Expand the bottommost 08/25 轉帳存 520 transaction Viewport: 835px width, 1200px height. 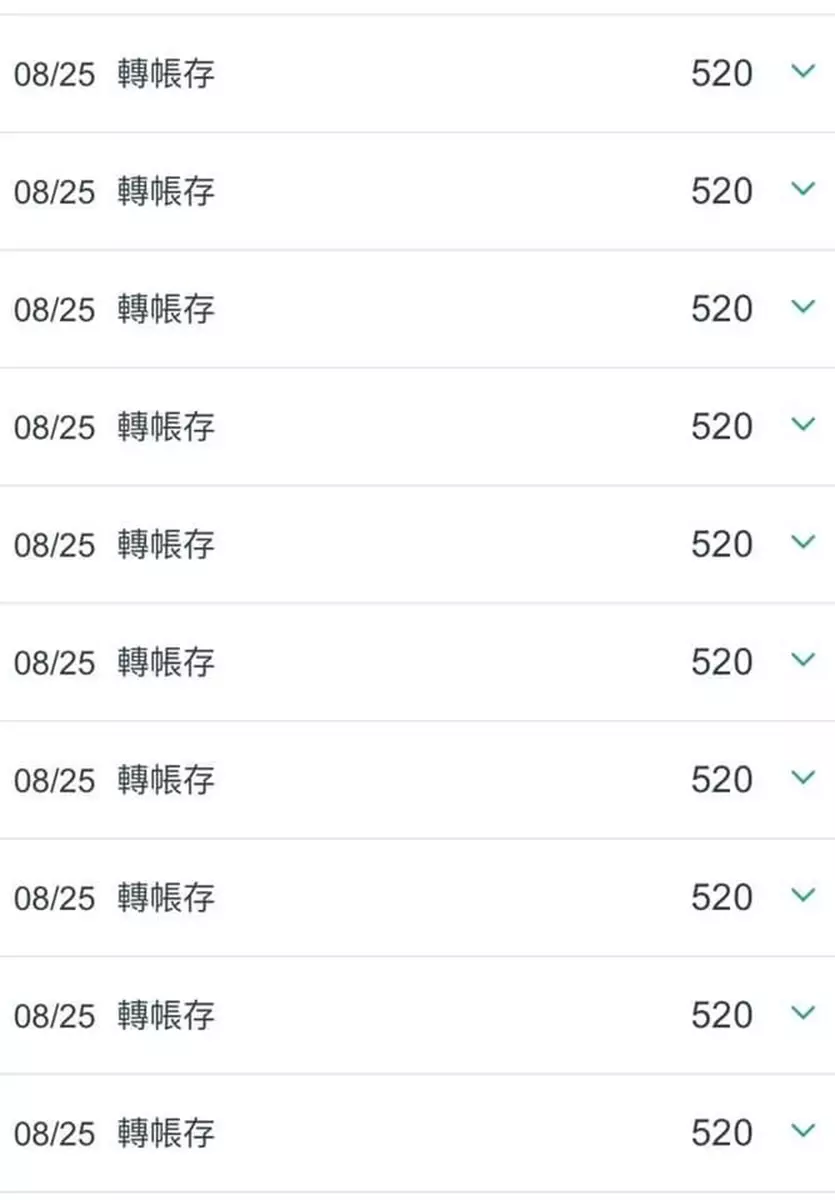point(803,1131)
